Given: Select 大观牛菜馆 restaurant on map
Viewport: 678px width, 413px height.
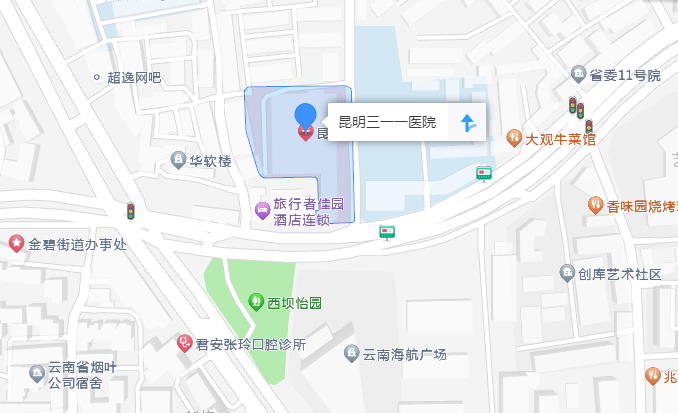Looking at the screenshot, I should [x=513, y=138].
